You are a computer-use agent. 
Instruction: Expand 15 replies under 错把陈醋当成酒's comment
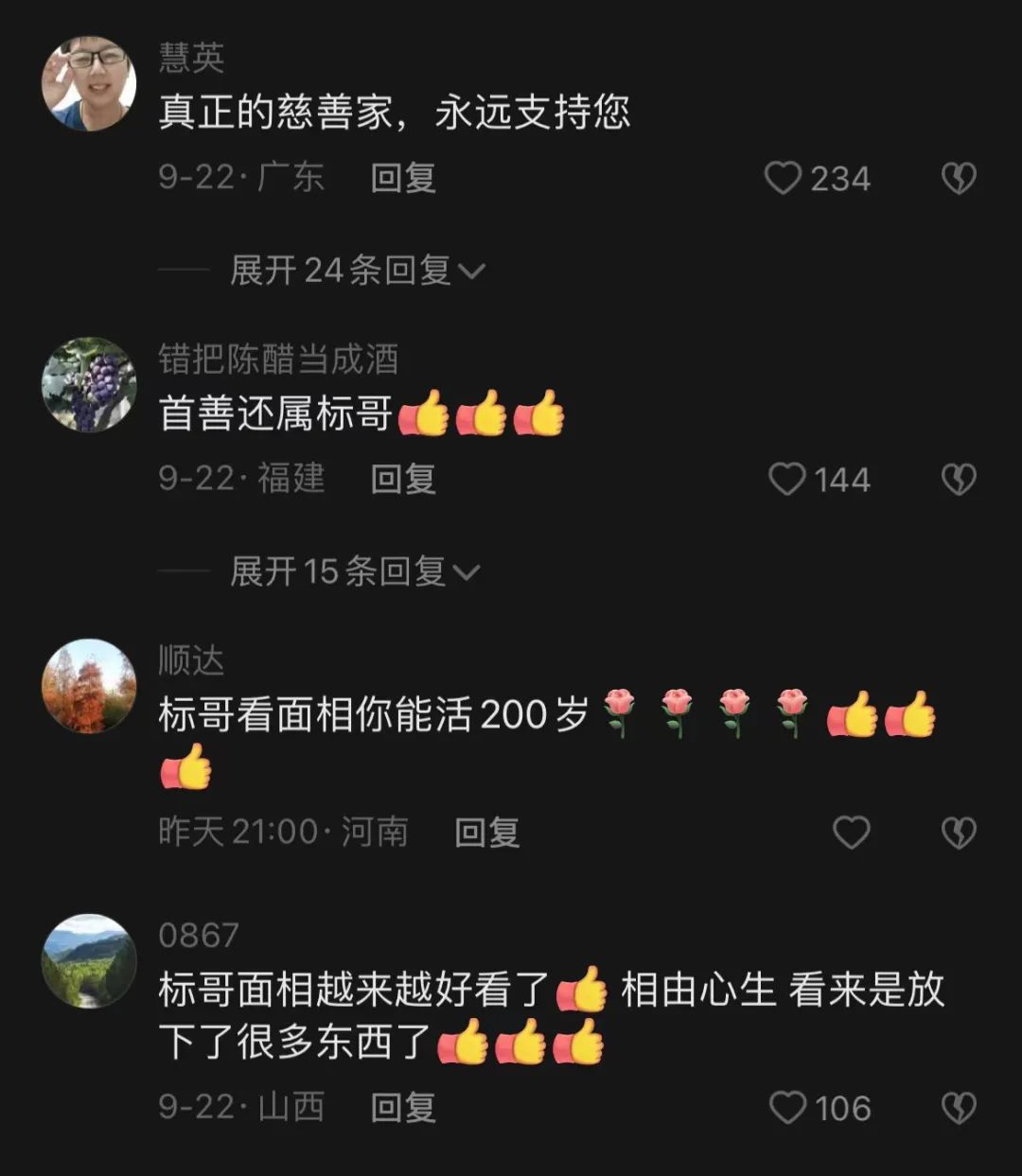tap(355, 571)
